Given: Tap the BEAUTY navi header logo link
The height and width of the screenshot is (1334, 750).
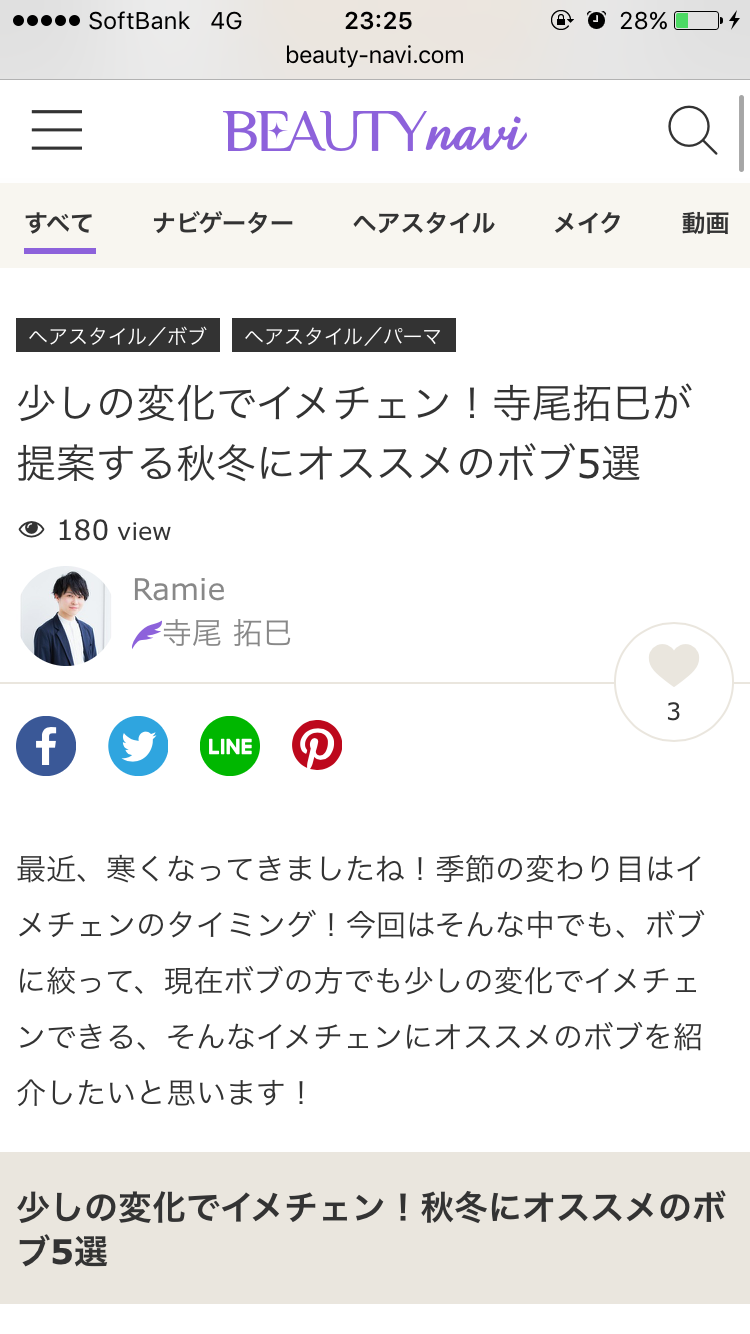Looking at the screenshot, I should point(375,131).
